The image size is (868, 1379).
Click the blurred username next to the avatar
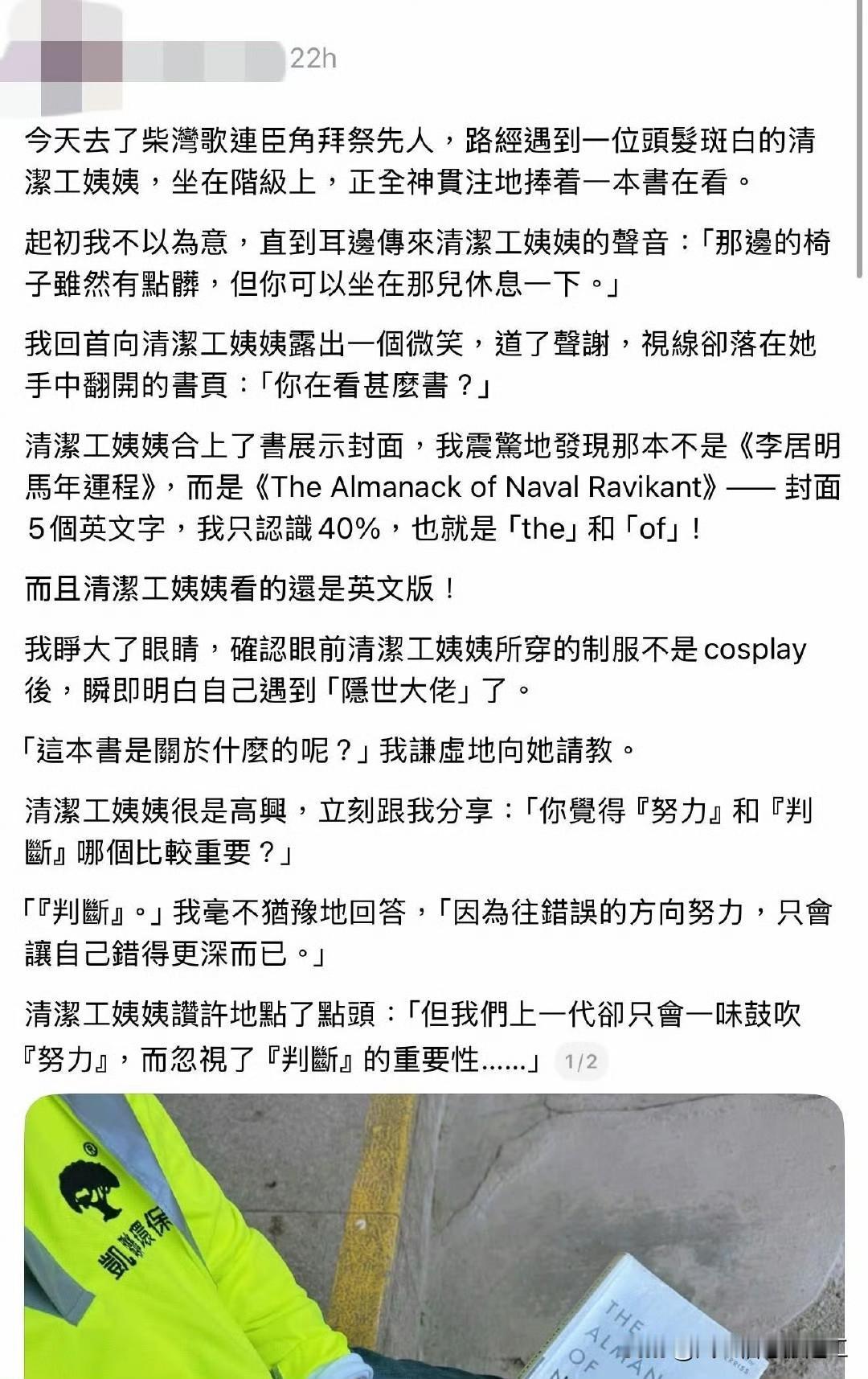tap(185, 56)
